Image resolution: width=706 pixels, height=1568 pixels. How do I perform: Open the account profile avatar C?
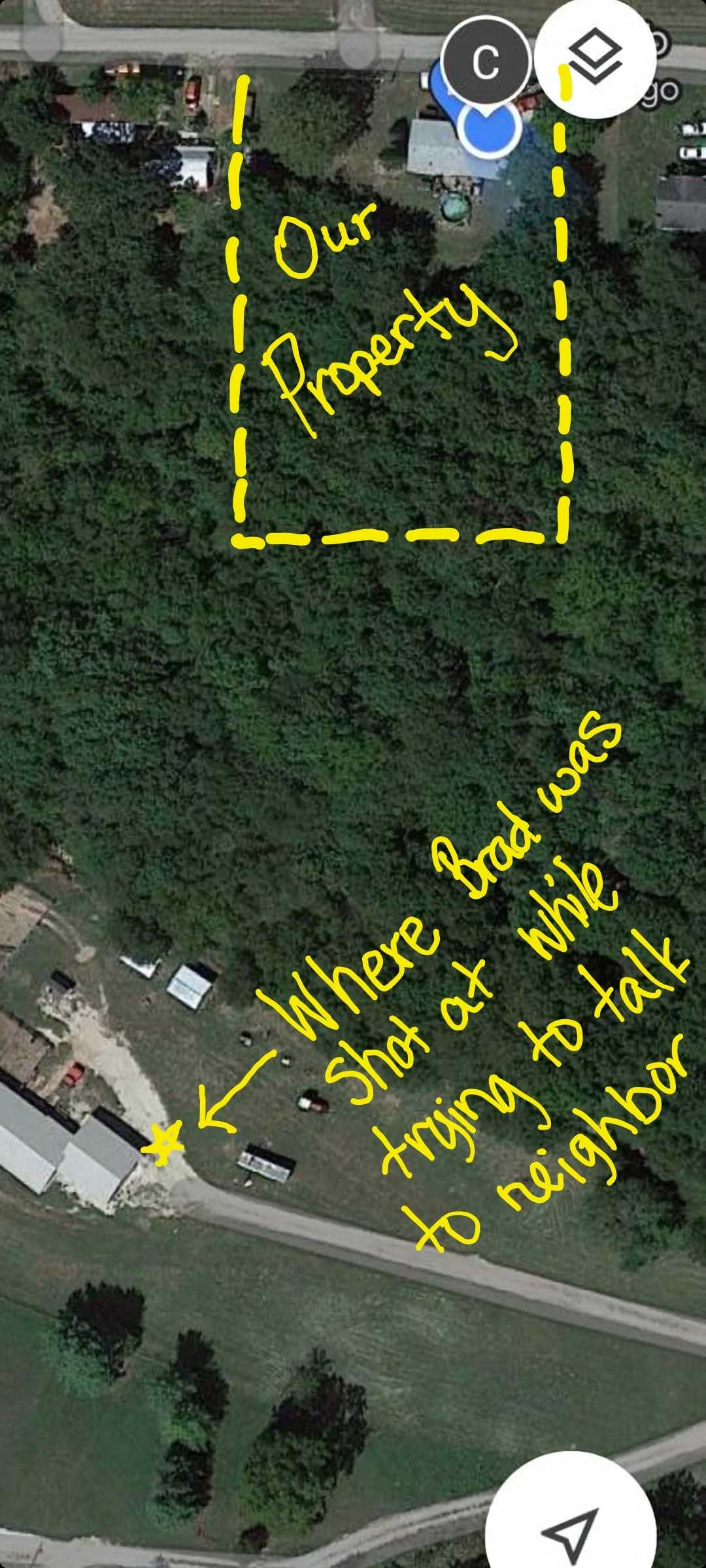486,61
